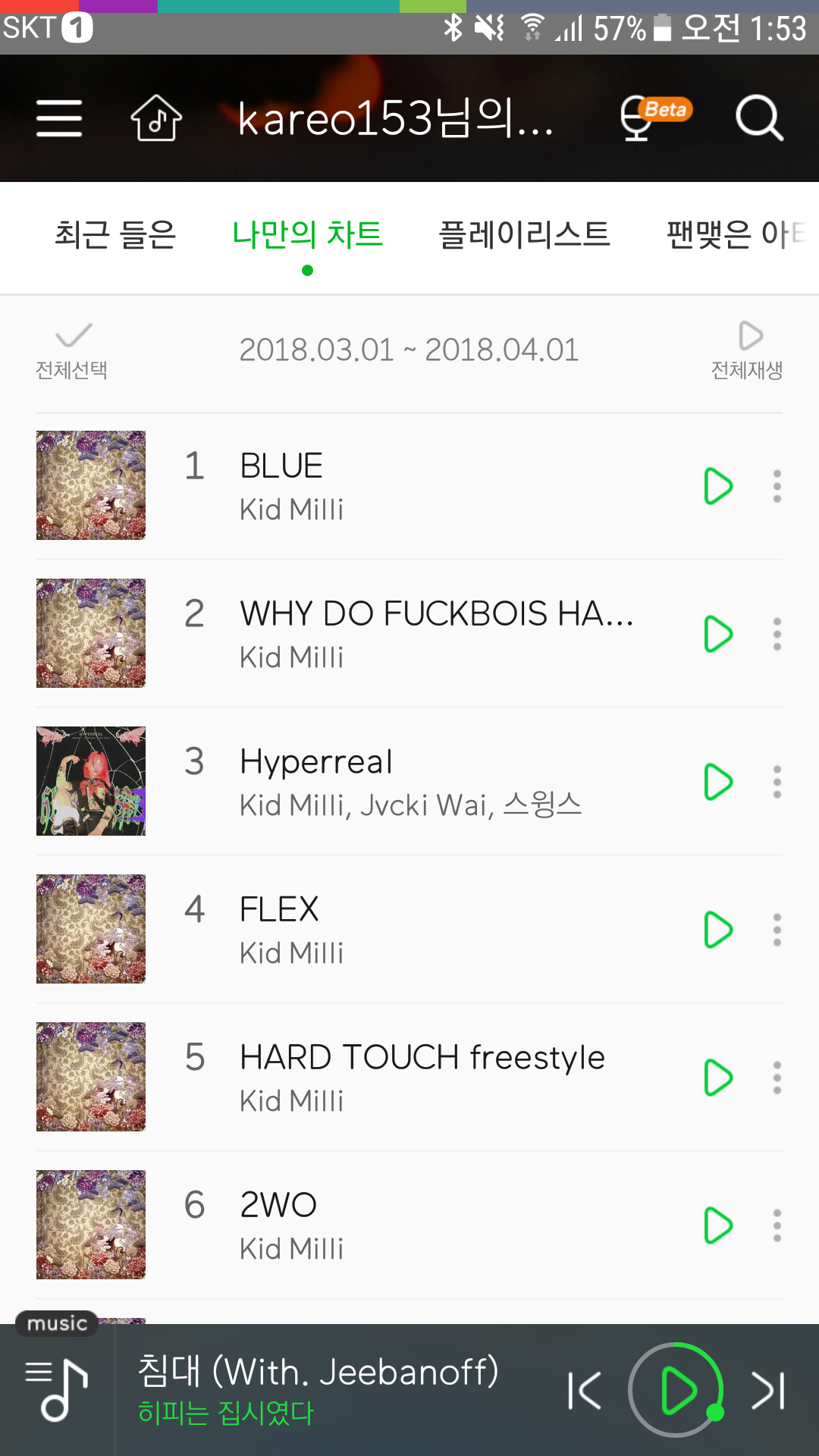Switch to the 최근 들은 tab
The width and height of the screenshot is (819, 1456).
point(115,234)
